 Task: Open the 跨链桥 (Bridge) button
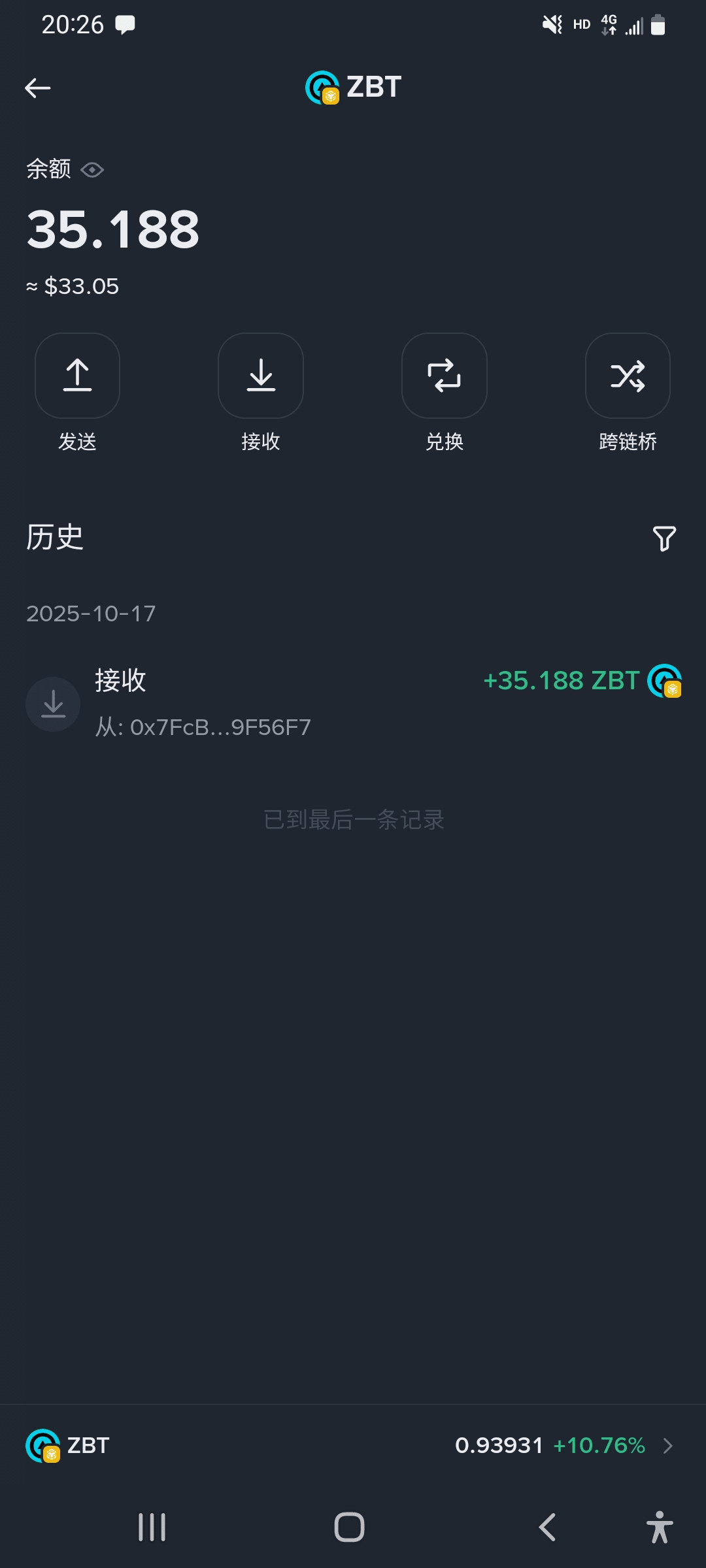pos(628,376)
